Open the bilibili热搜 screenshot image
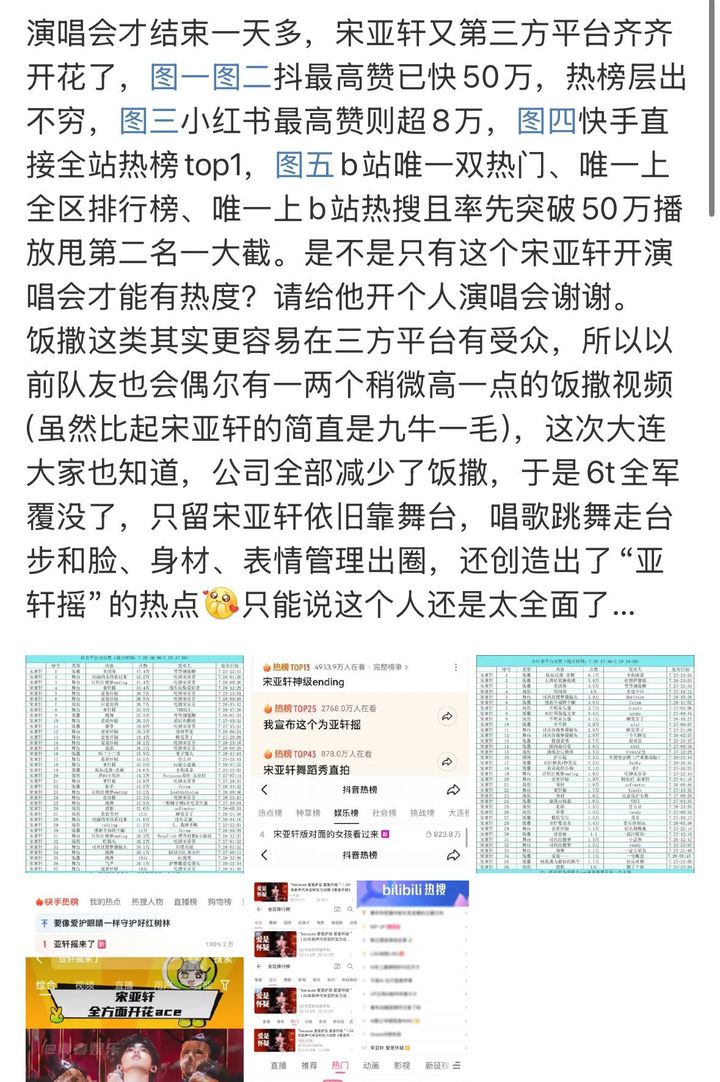The image size is (720, 1082). click(x=412, y=982)
